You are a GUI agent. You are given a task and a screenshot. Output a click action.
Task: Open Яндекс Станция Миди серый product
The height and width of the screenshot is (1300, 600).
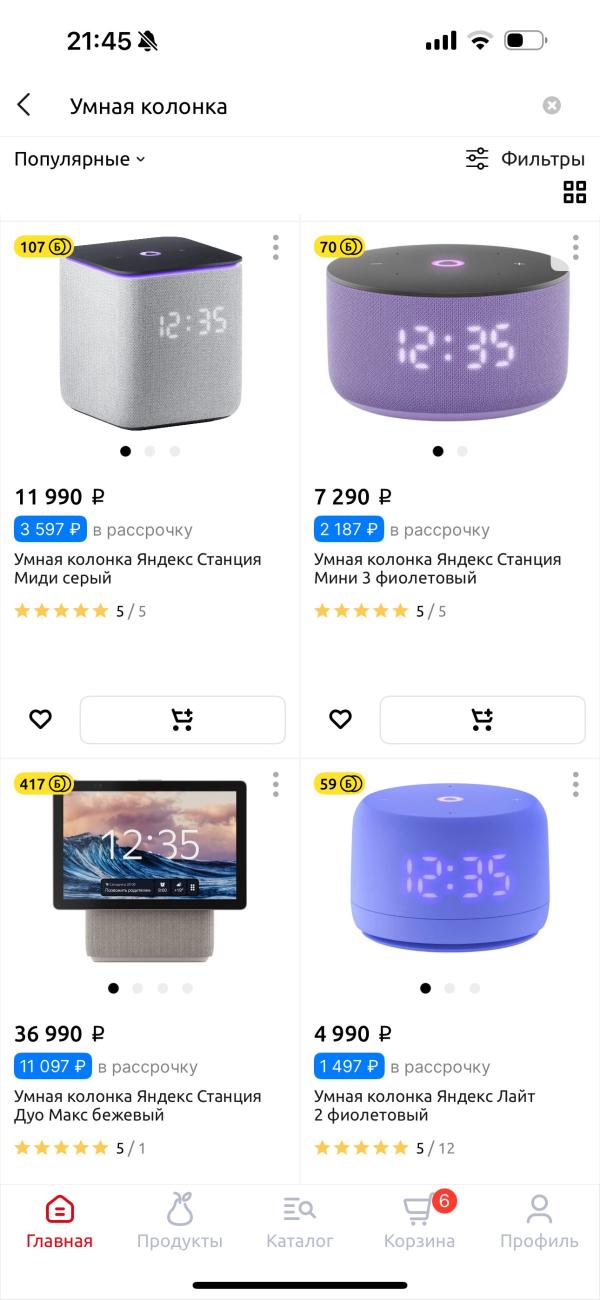click(x=138, y=568)
